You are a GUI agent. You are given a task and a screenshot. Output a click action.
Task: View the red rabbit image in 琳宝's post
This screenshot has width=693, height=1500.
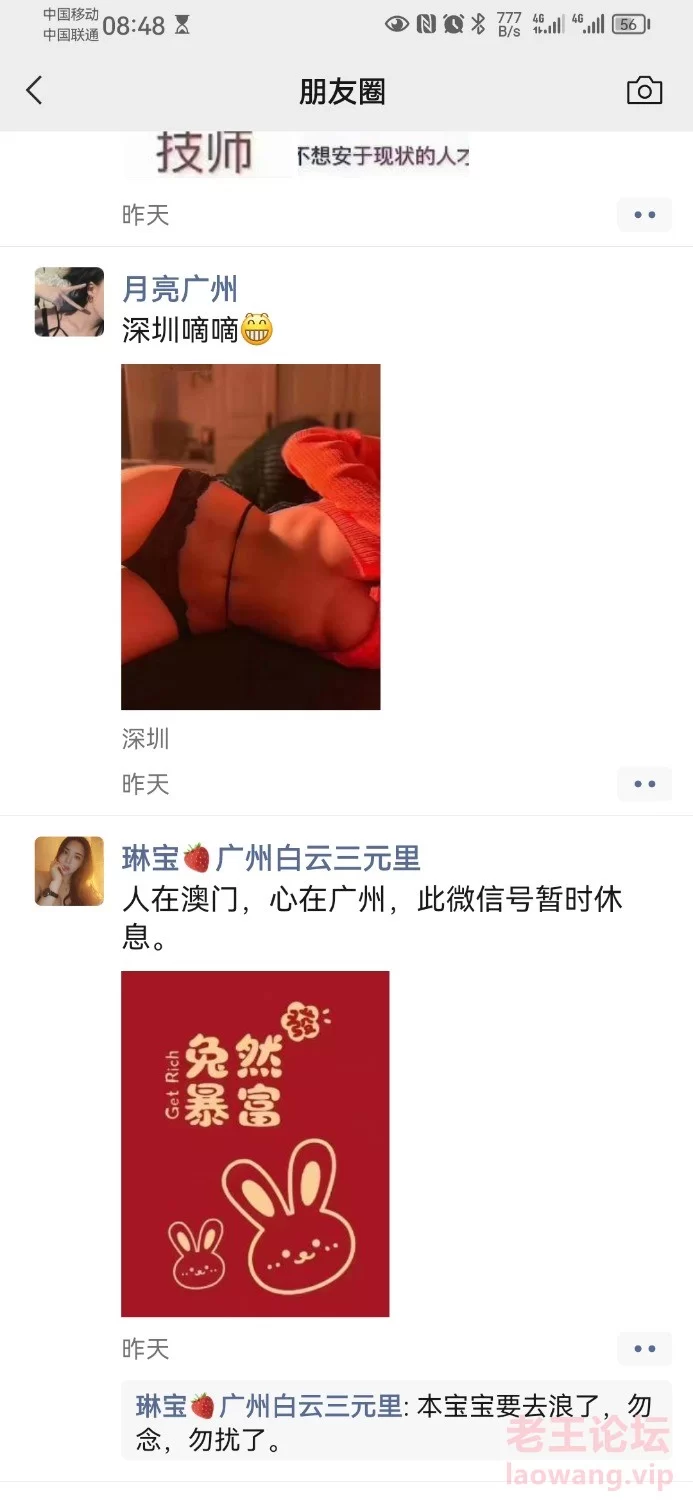255,1144
